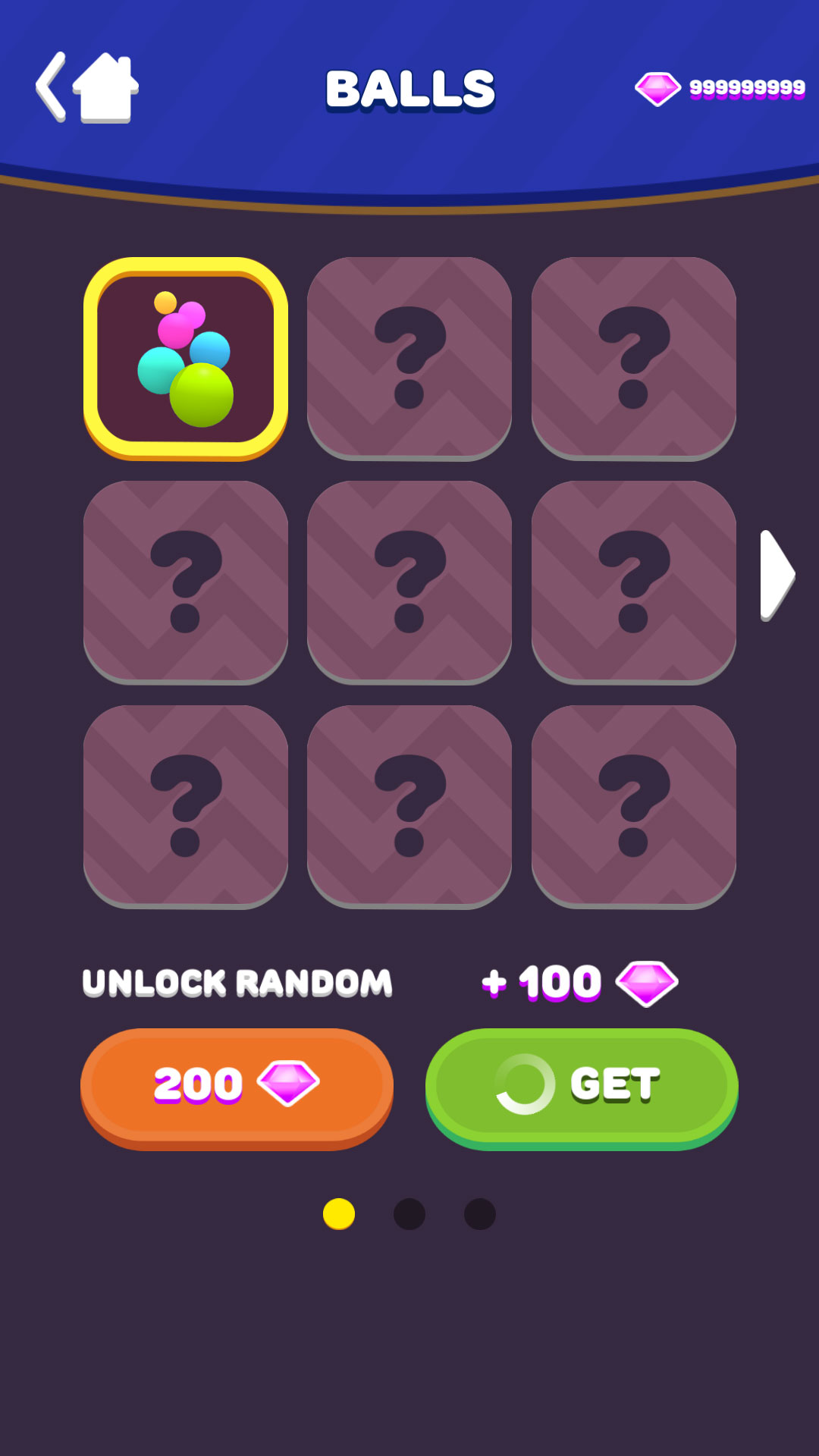Screen dimensions: 819x1456
Task: Unlock a random ball for 200 gems
Action: [x=237, y=1086]
